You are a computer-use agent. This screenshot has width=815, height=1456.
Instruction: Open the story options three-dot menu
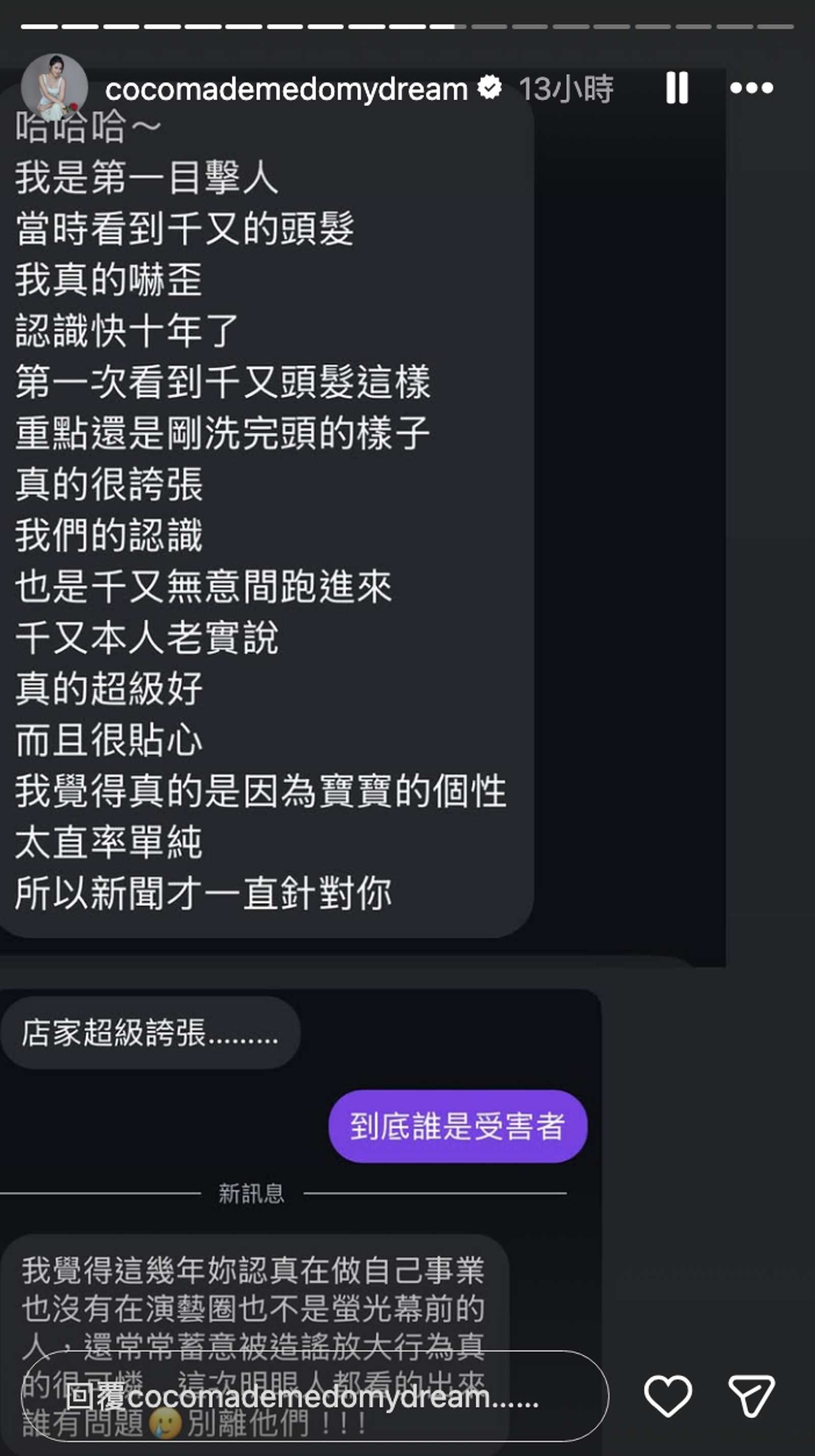[752, 88]
